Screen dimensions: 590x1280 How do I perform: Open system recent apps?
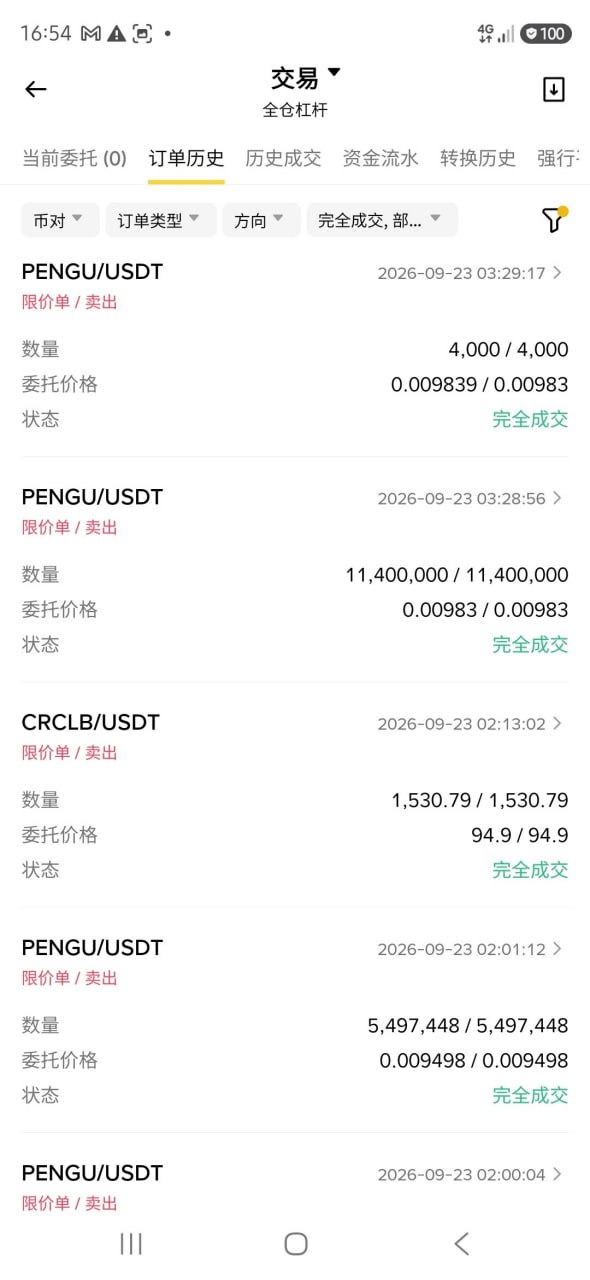point(131,1243)
